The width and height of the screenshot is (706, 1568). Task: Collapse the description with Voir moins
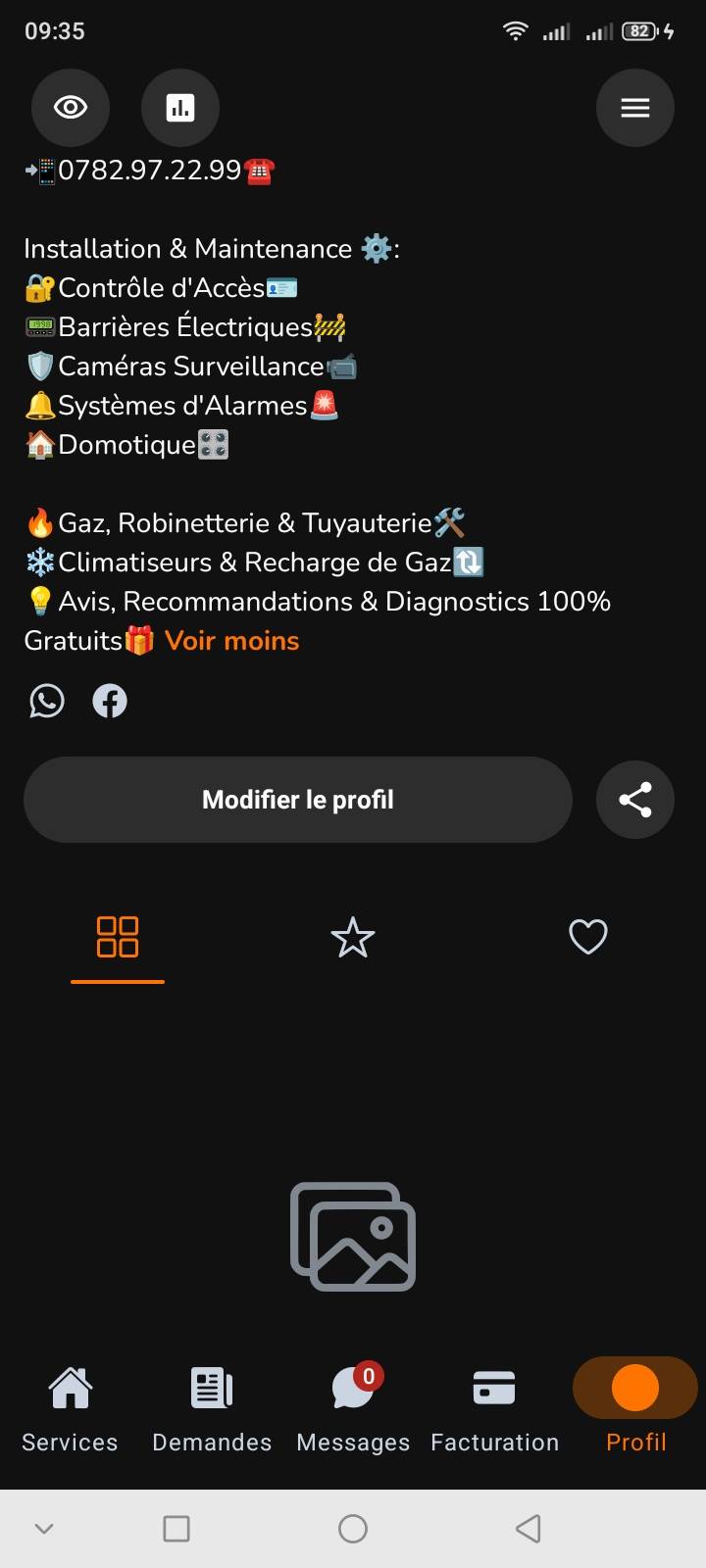point(232,641)
